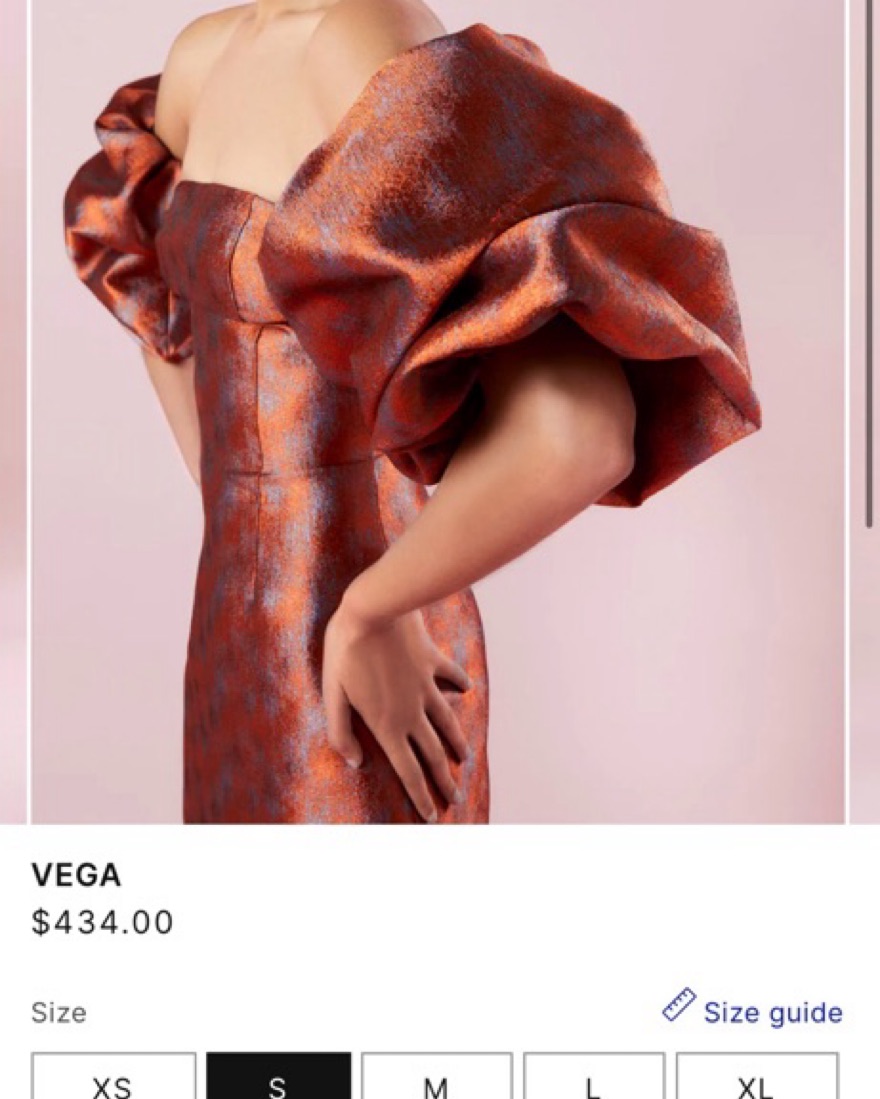880x1099 pixels.
Task: Open the Size guide link
Action: click(753, 1011)
